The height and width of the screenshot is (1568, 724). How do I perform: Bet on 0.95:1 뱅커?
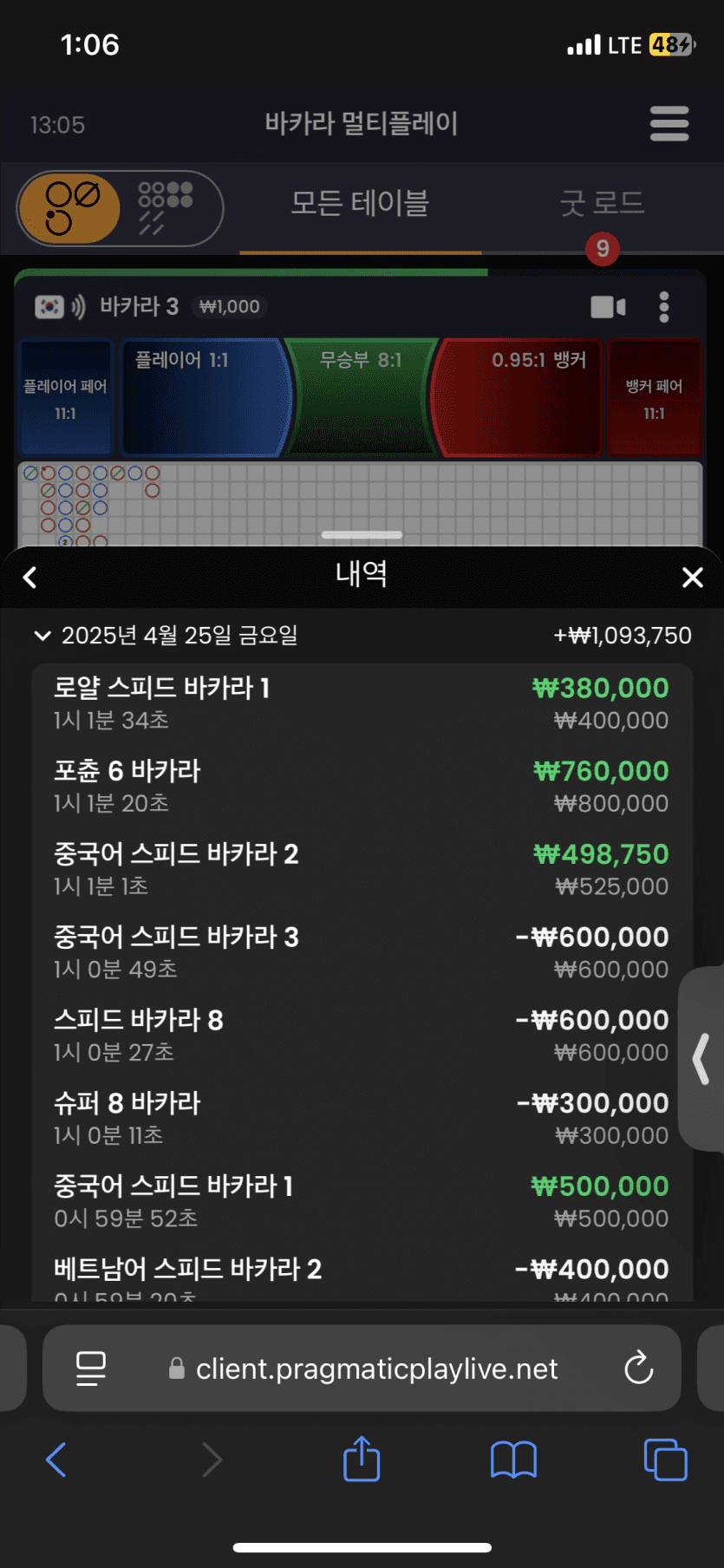pyautogui.click(x=520, y=396)
